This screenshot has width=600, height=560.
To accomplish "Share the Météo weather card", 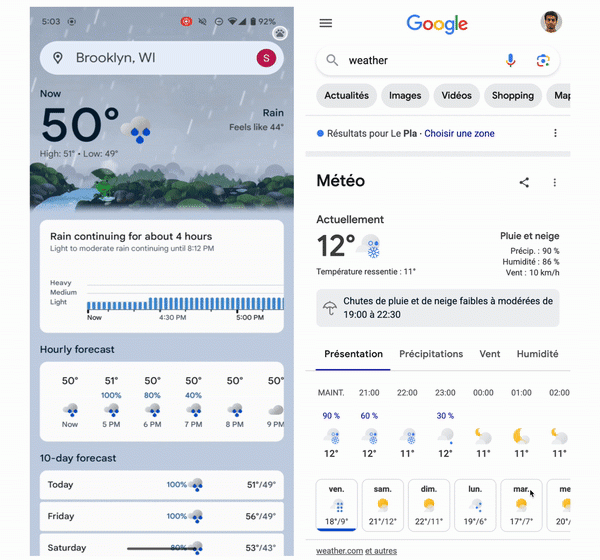I will click(x=524, y=183).
